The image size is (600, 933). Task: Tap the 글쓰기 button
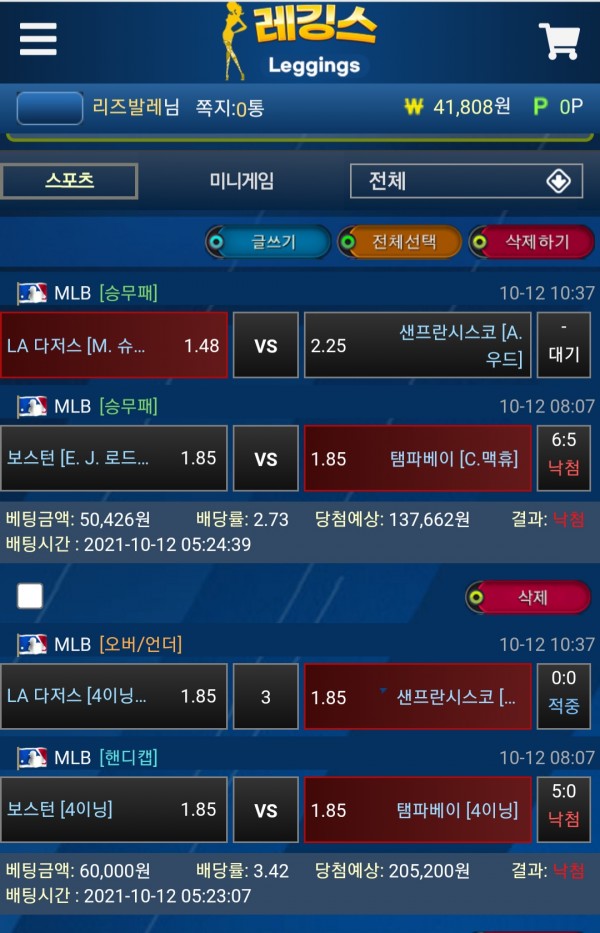[268, 242]
